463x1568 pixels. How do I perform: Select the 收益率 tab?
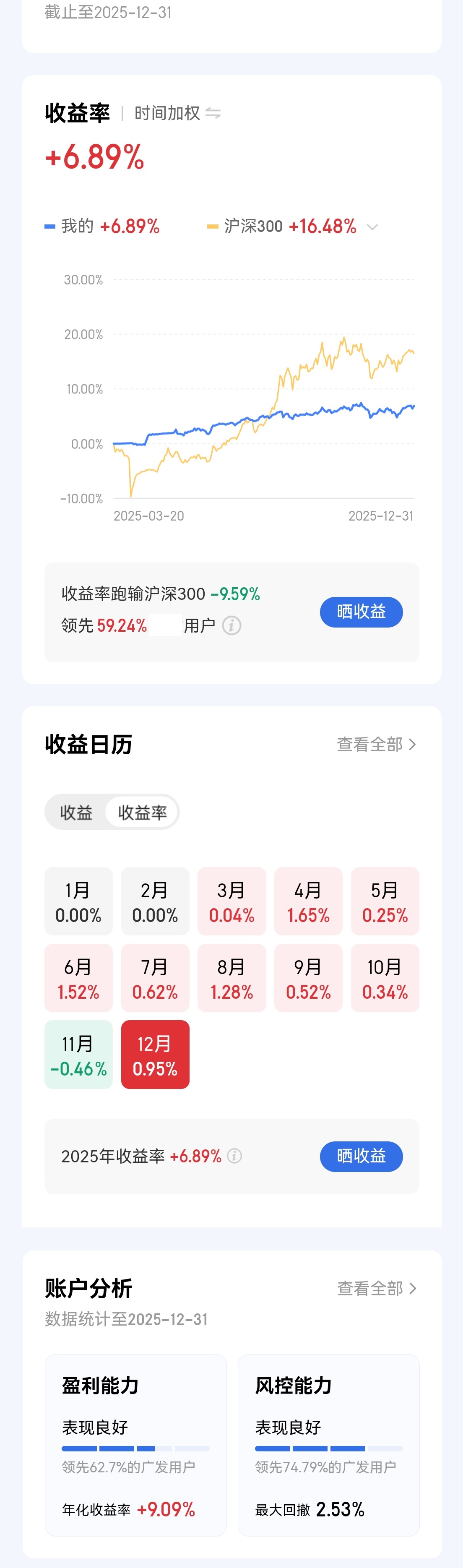(x=142, y=812)
